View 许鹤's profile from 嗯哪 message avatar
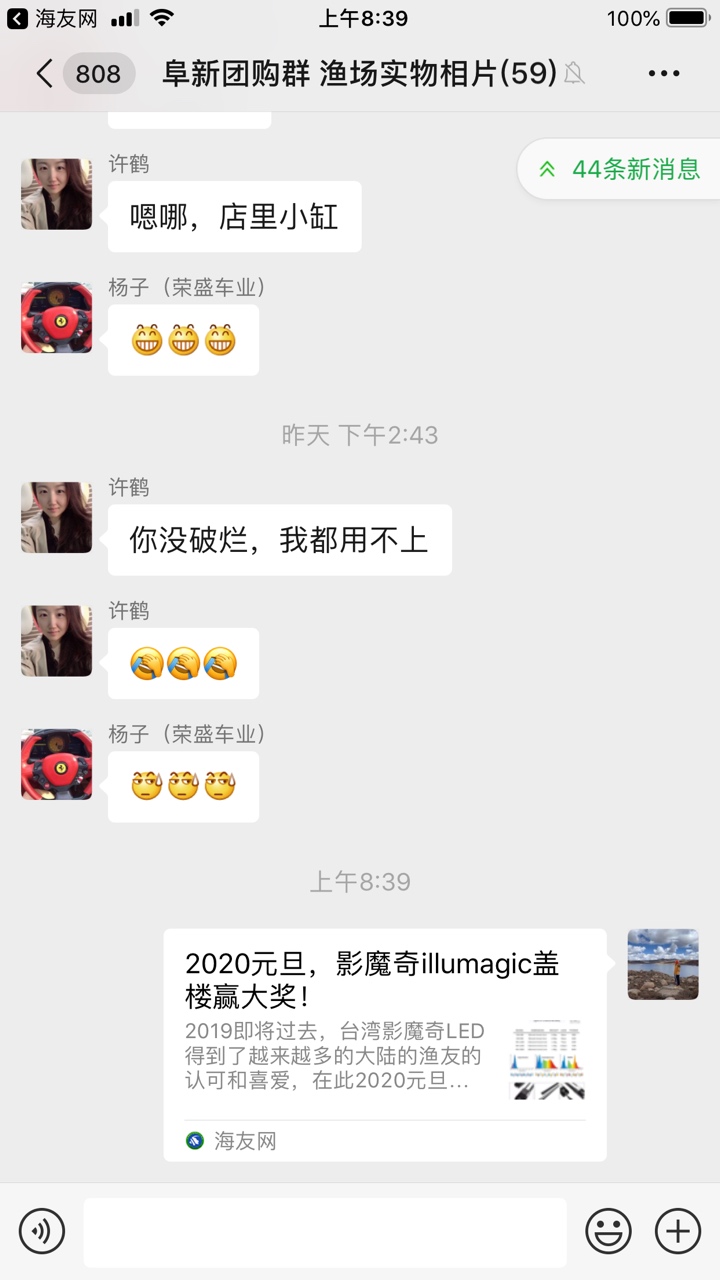This screenshot has width=720, height=1280. pos(57,194)
